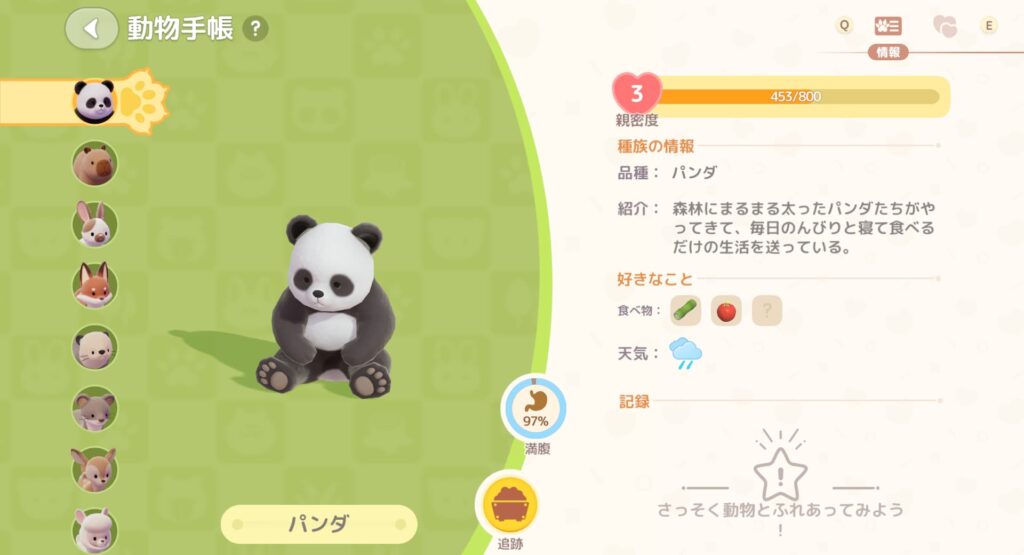Screen dimensions: 1024x555
Task: Tap the Q previous-tab key
Action: pos(844,26)
